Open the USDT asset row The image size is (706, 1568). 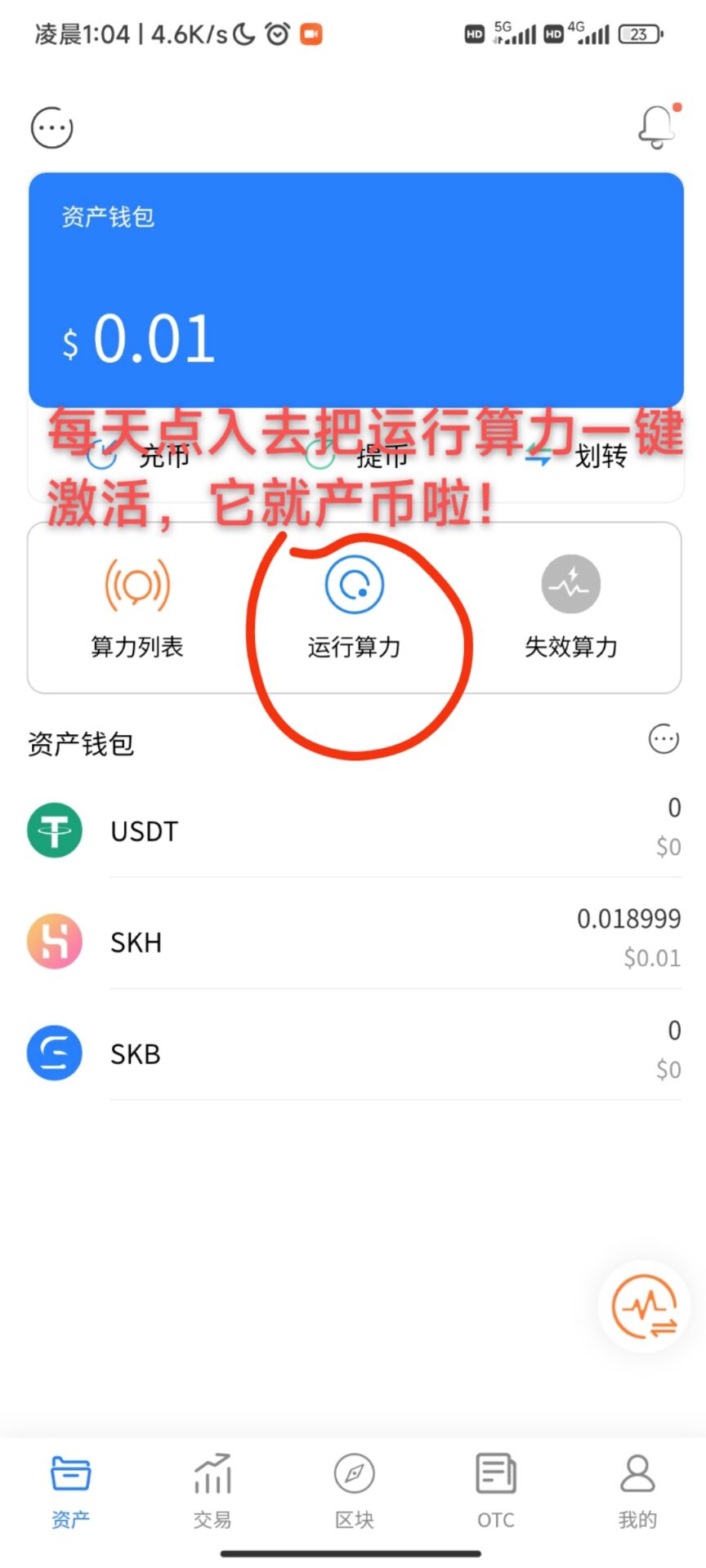pyautogui.click(x=354, y=831)
